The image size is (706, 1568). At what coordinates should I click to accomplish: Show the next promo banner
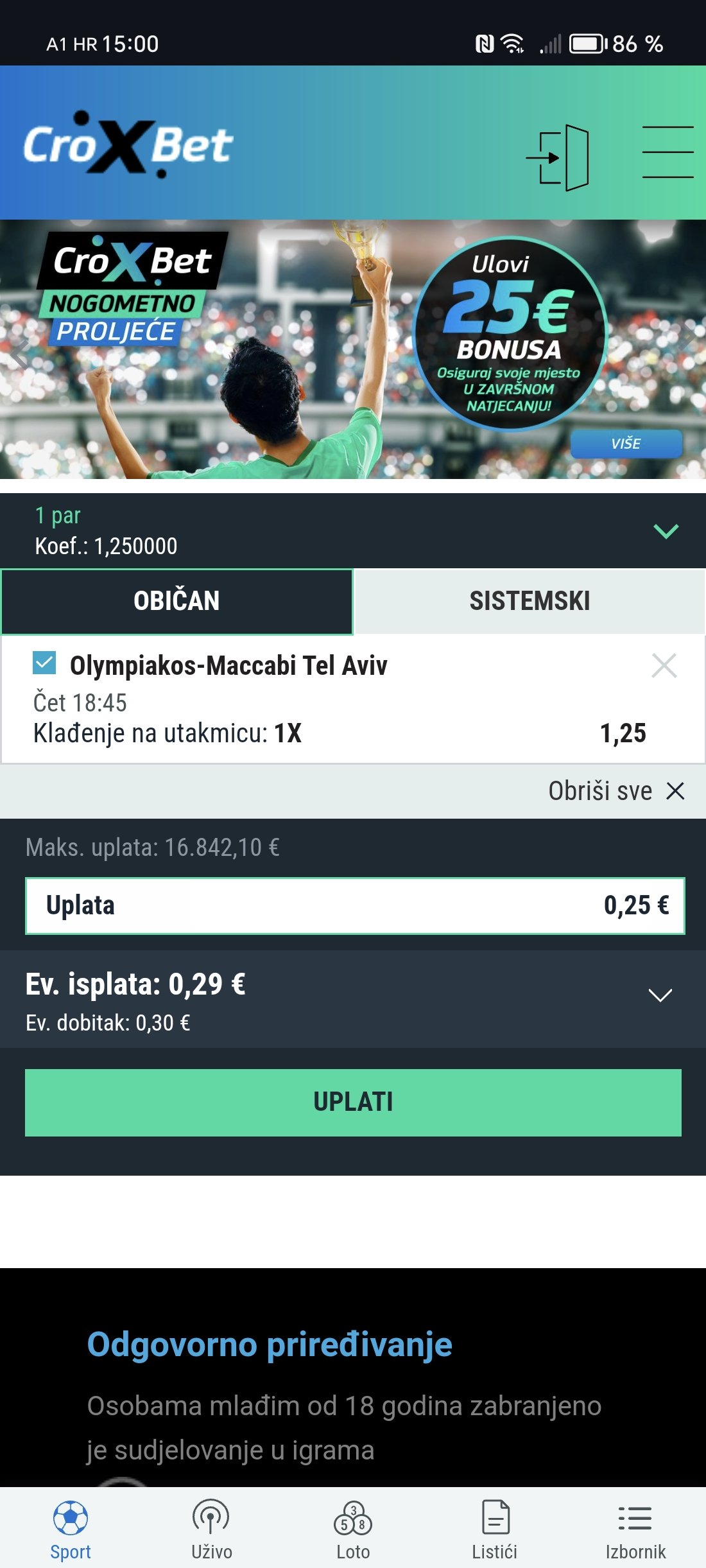point(687,338)
